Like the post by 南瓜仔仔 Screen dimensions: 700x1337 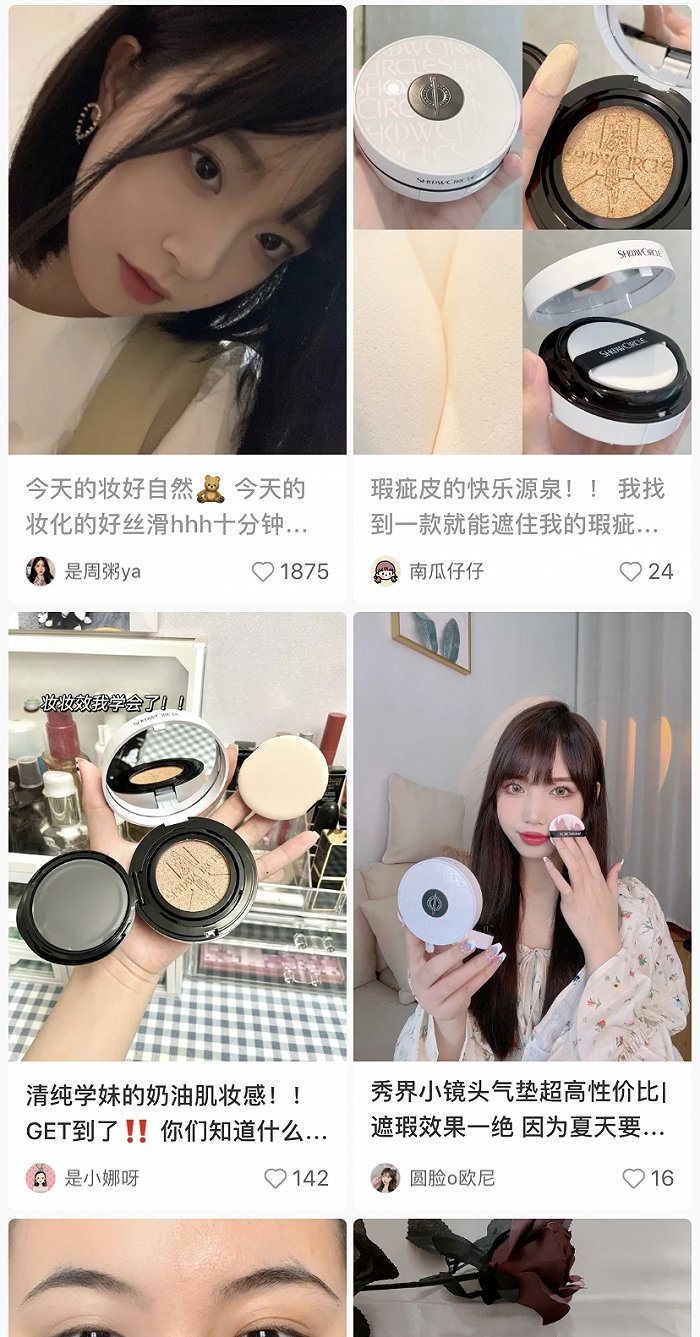[630, 572]
